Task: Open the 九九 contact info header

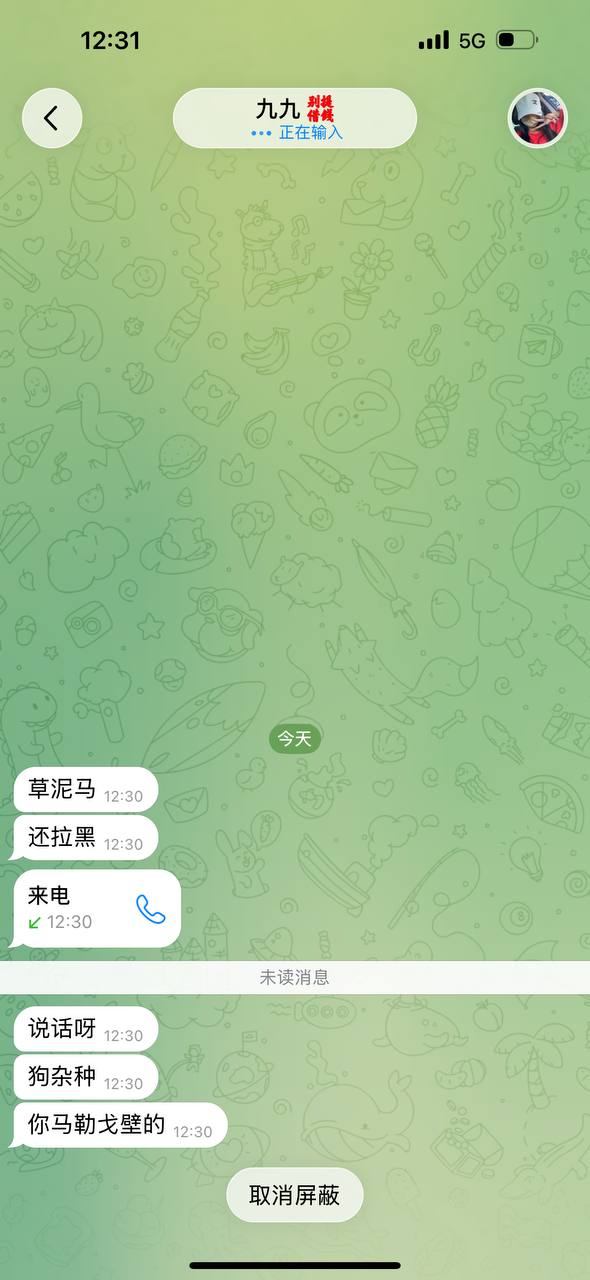Action: [295, 118]
